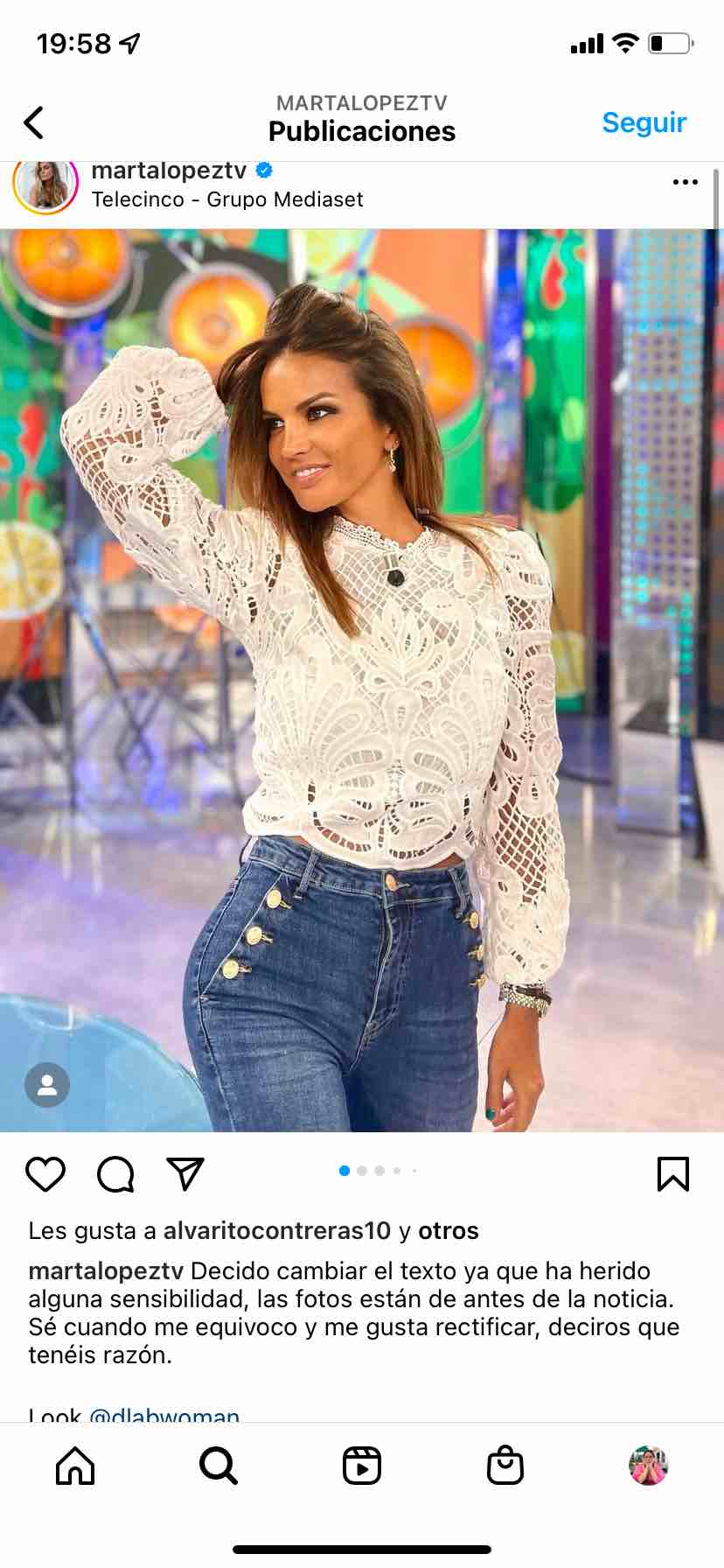The height and width of the screenshot is (1568, 724).
Task: Open the Telecinco - Grupo Mediaset location
Action: click(227, 199)
